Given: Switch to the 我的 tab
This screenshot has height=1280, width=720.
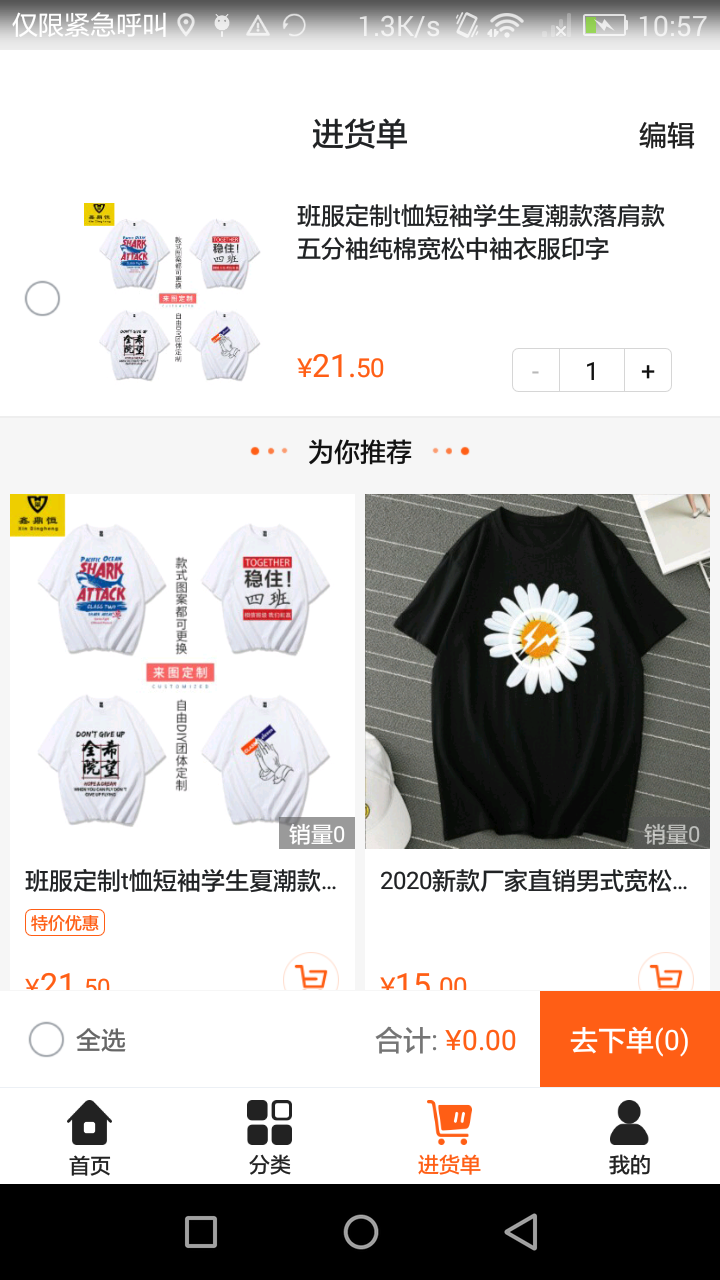Looking at the screenshot, I should (x=629, y=1137).
